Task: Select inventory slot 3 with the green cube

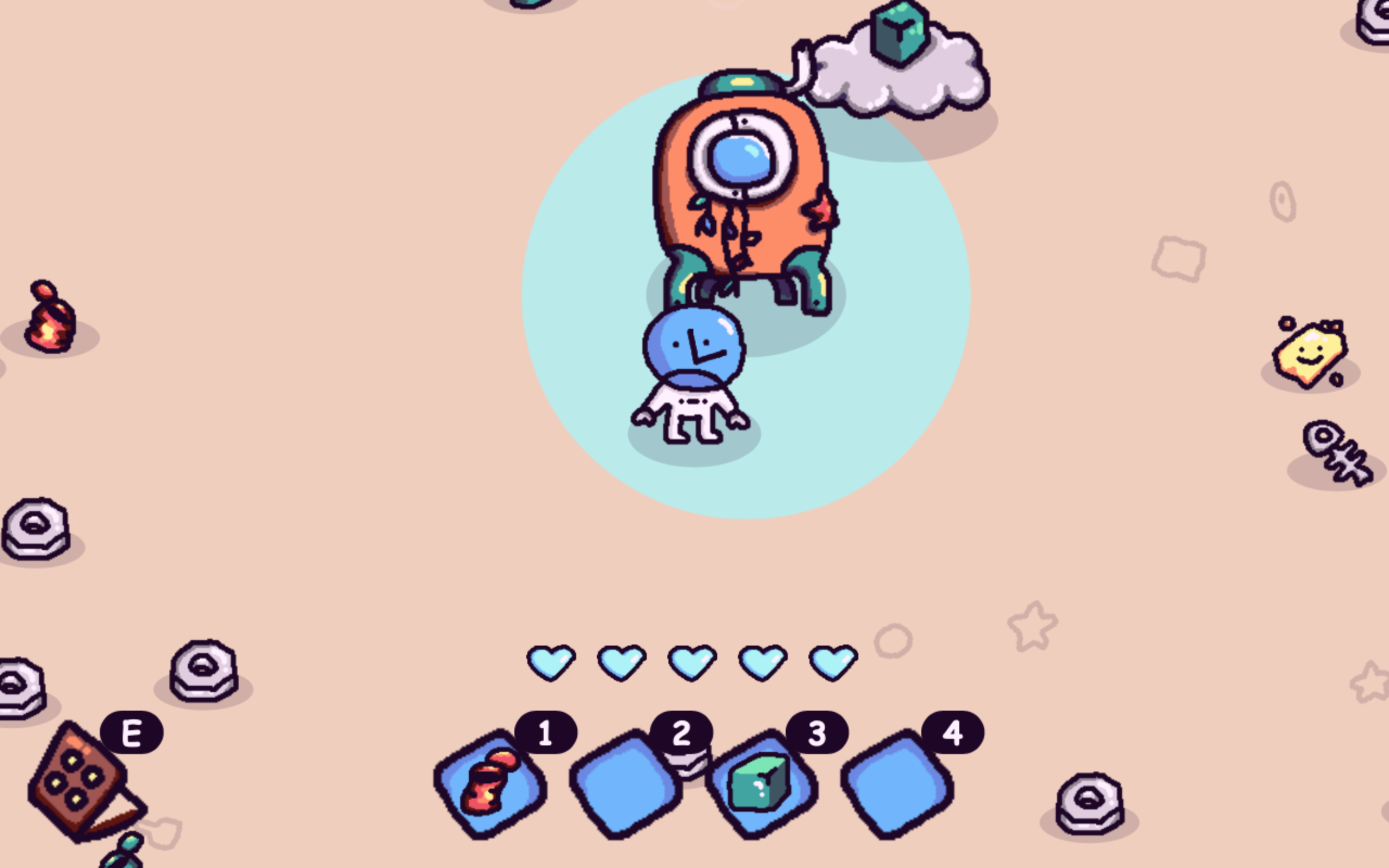Action: coord(761,784)
